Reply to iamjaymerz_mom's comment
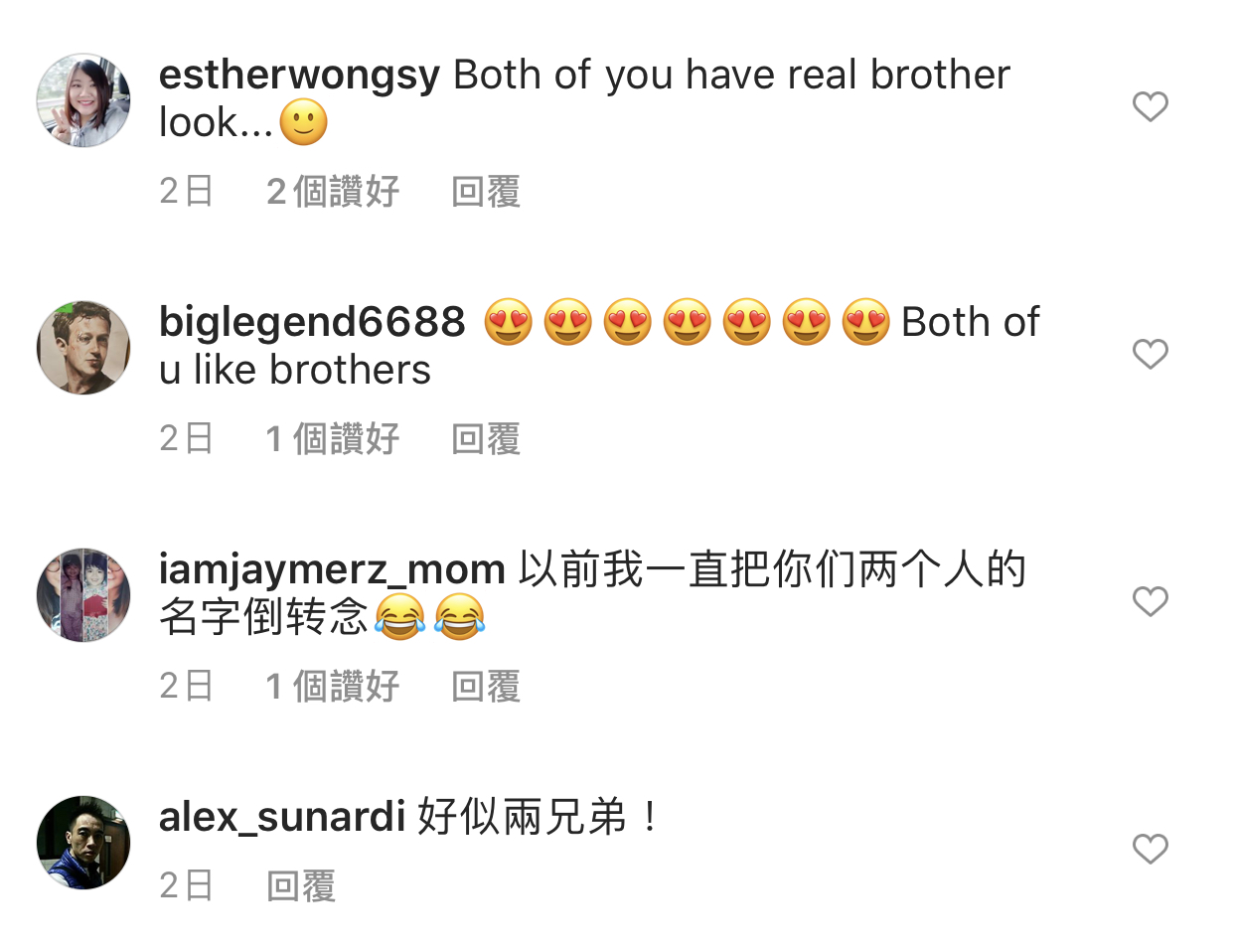The width and height of the screenshot is (1234, 952). point(485,686)
